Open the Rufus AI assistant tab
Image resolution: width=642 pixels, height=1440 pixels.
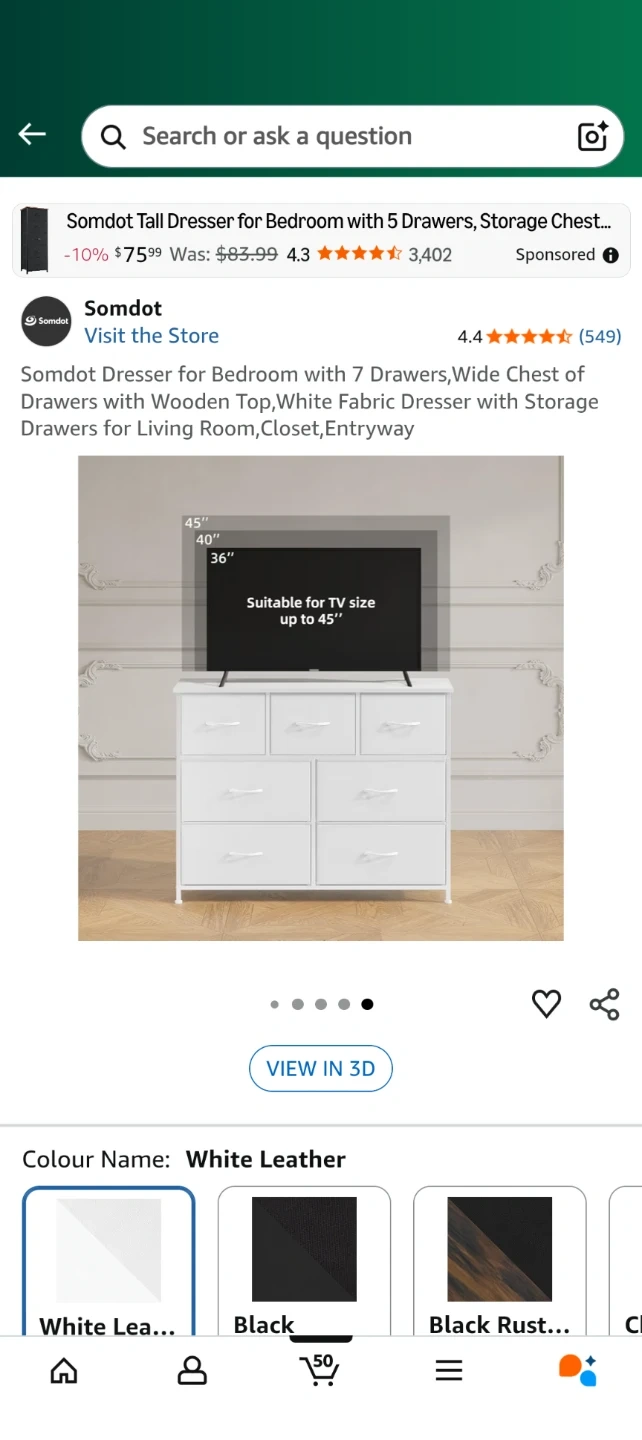pos(577,1370)
